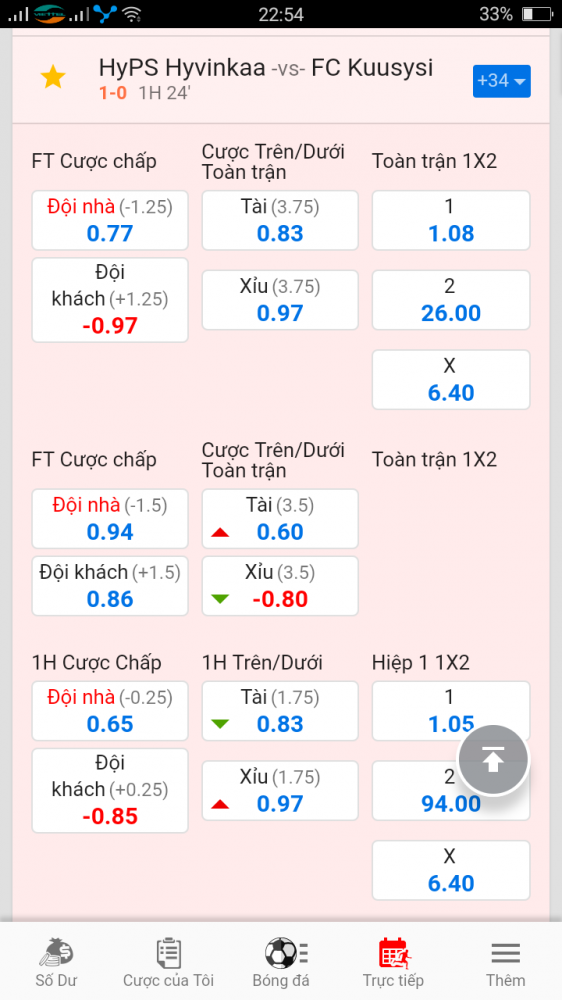Bet Xỉu (3.5) at odds -0.80
This screenshot has height=1000, width=562.
[x=280, y=585]
